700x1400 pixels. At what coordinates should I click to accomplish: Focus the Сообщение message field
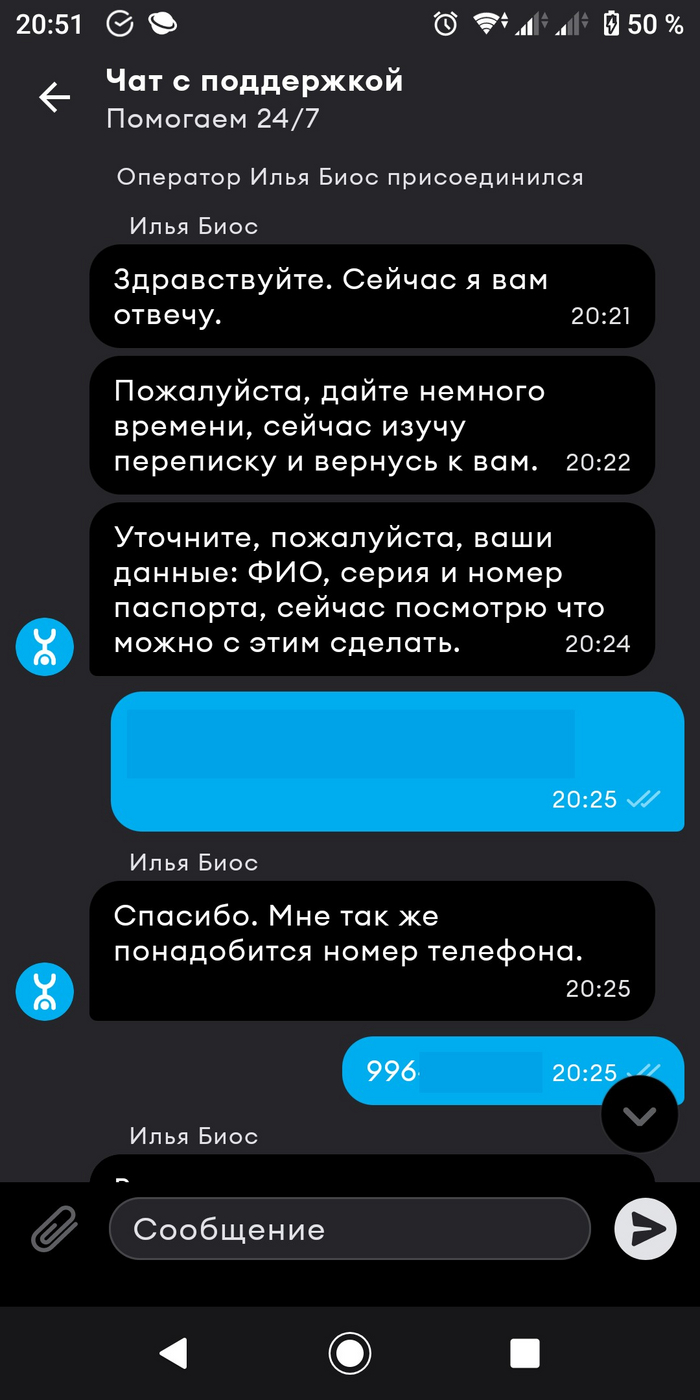pos(349,1229)
